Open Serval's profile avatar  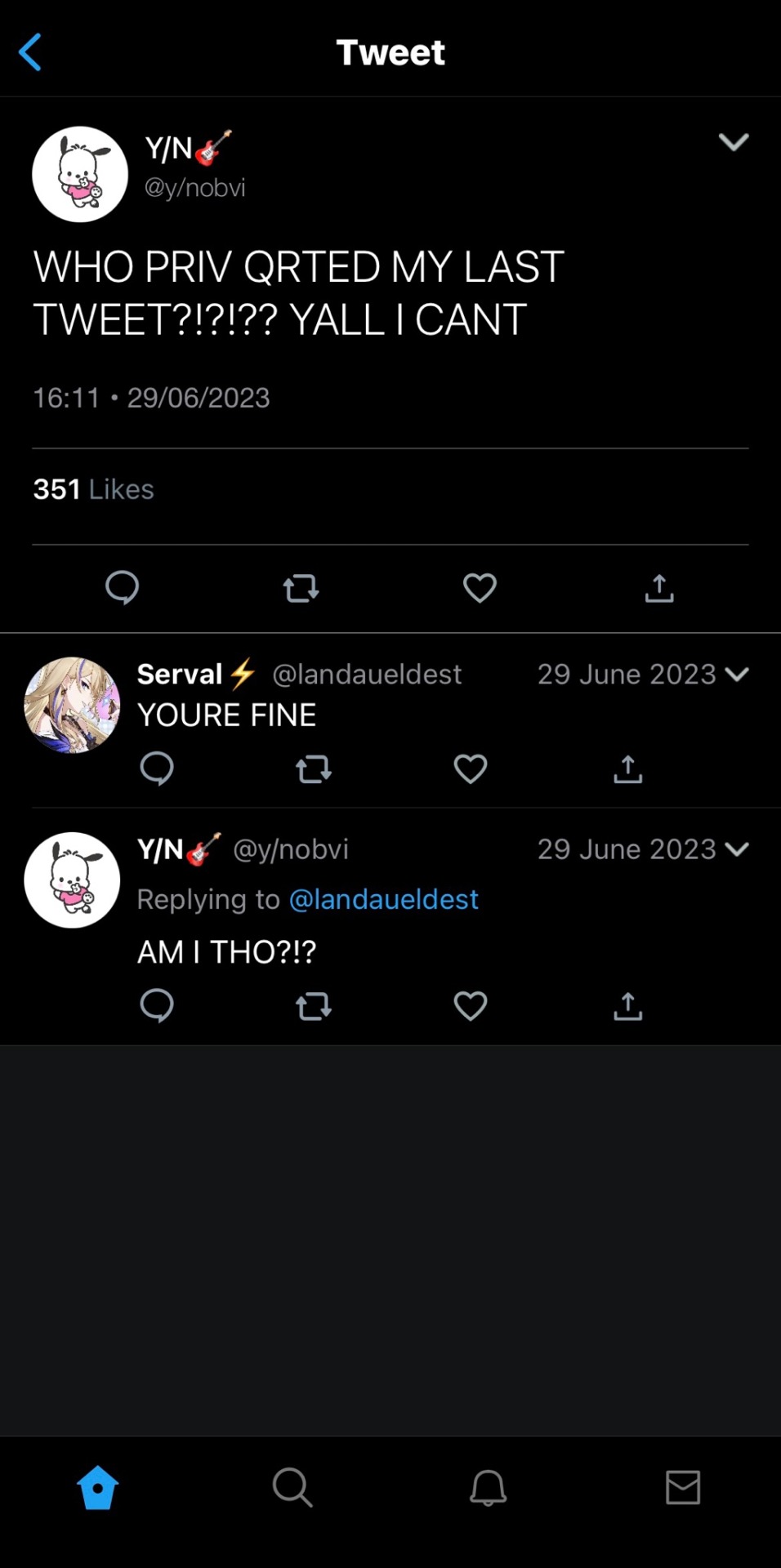tap(72, 705)
